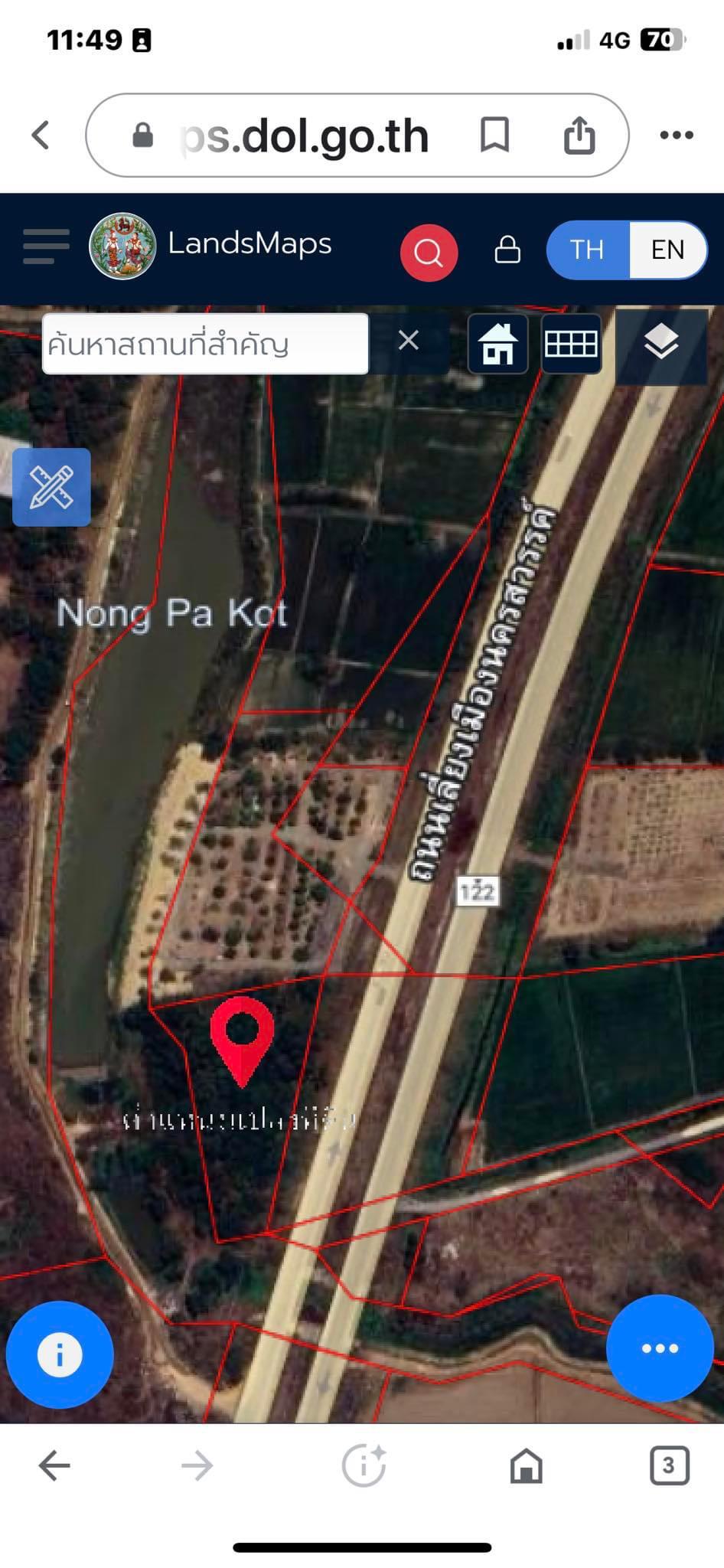Viewport: 724px width, 1568px height.
Task: Tap the home map button
Action: point(497,344)
